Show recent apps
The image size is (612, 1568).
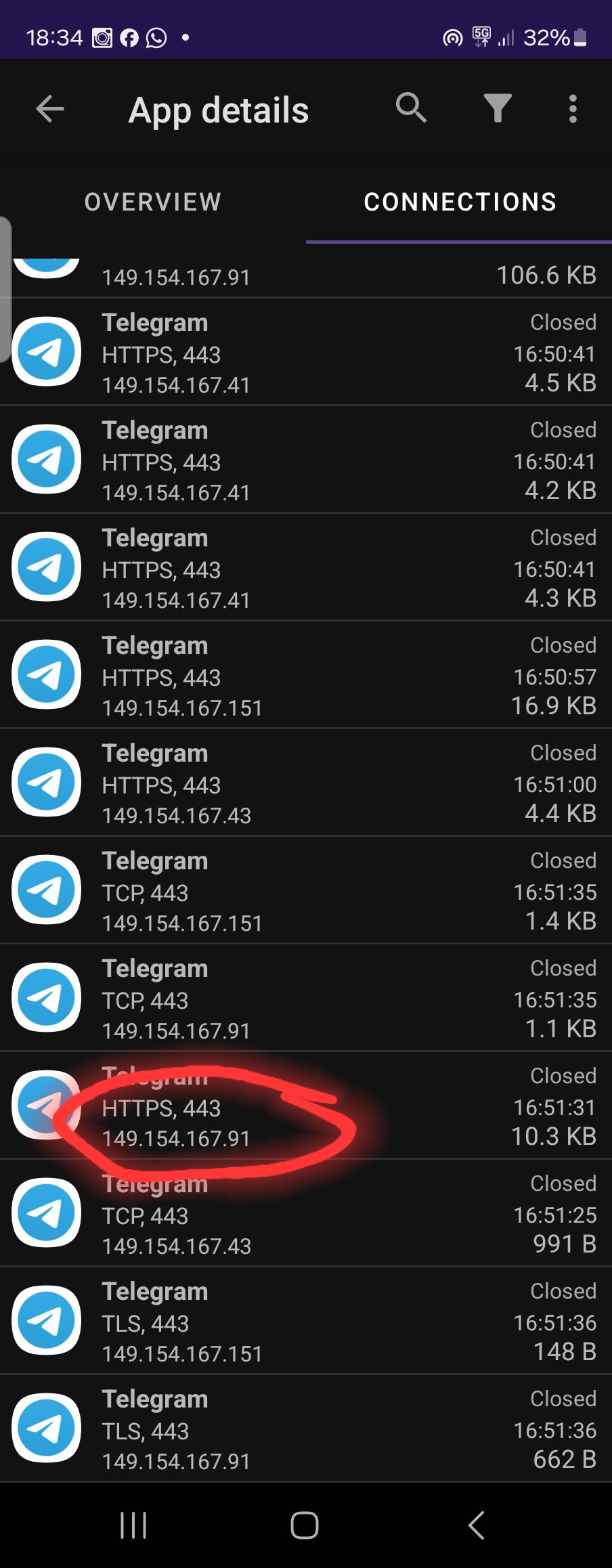[x=133, y=1525]
